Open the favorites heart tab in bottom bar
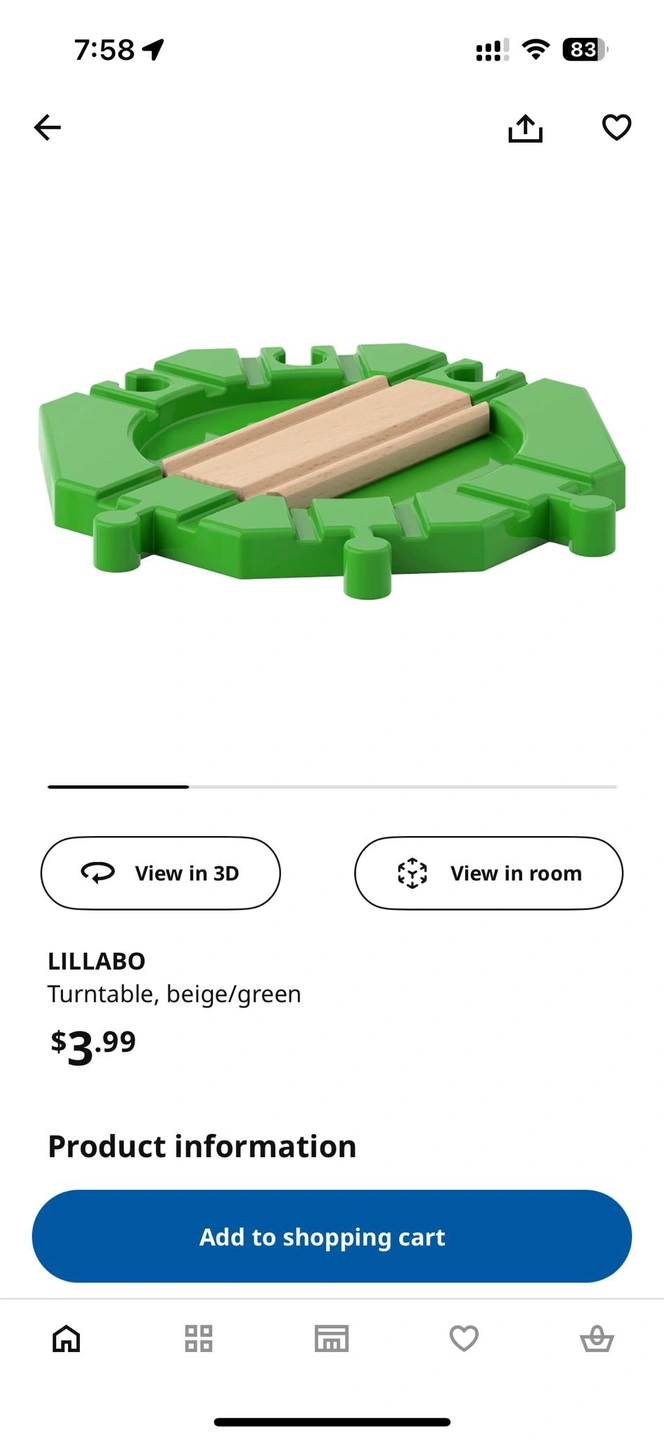 (464, 1338)
